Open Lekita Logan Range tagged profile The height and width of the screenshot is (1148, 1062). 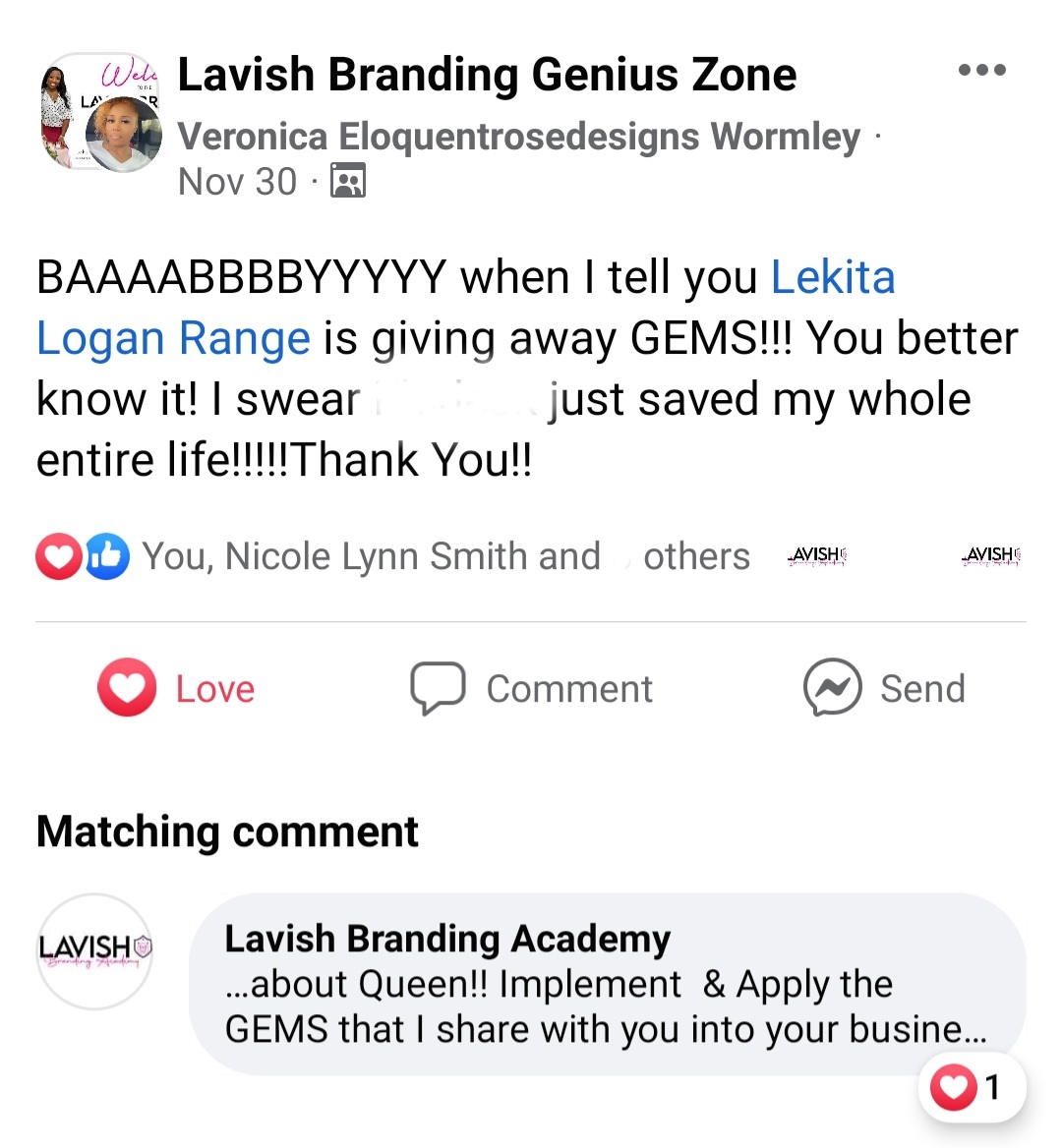[832, 278]
